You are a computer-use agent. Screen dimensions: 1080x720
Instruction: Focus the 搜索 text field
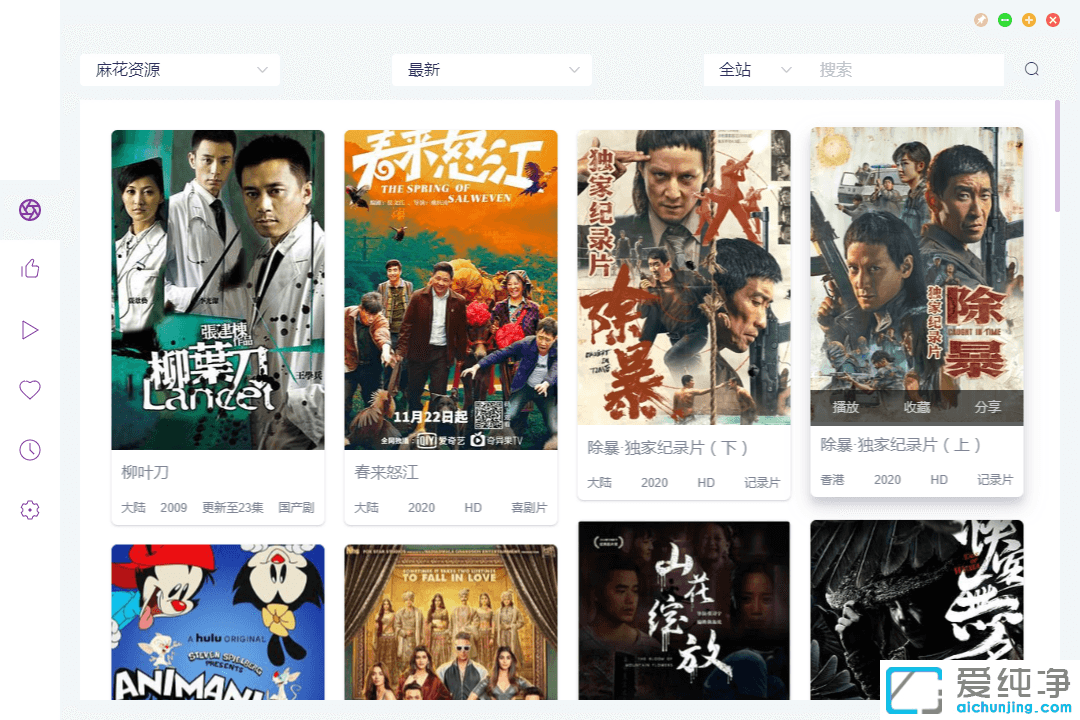[x=905, y=70]
